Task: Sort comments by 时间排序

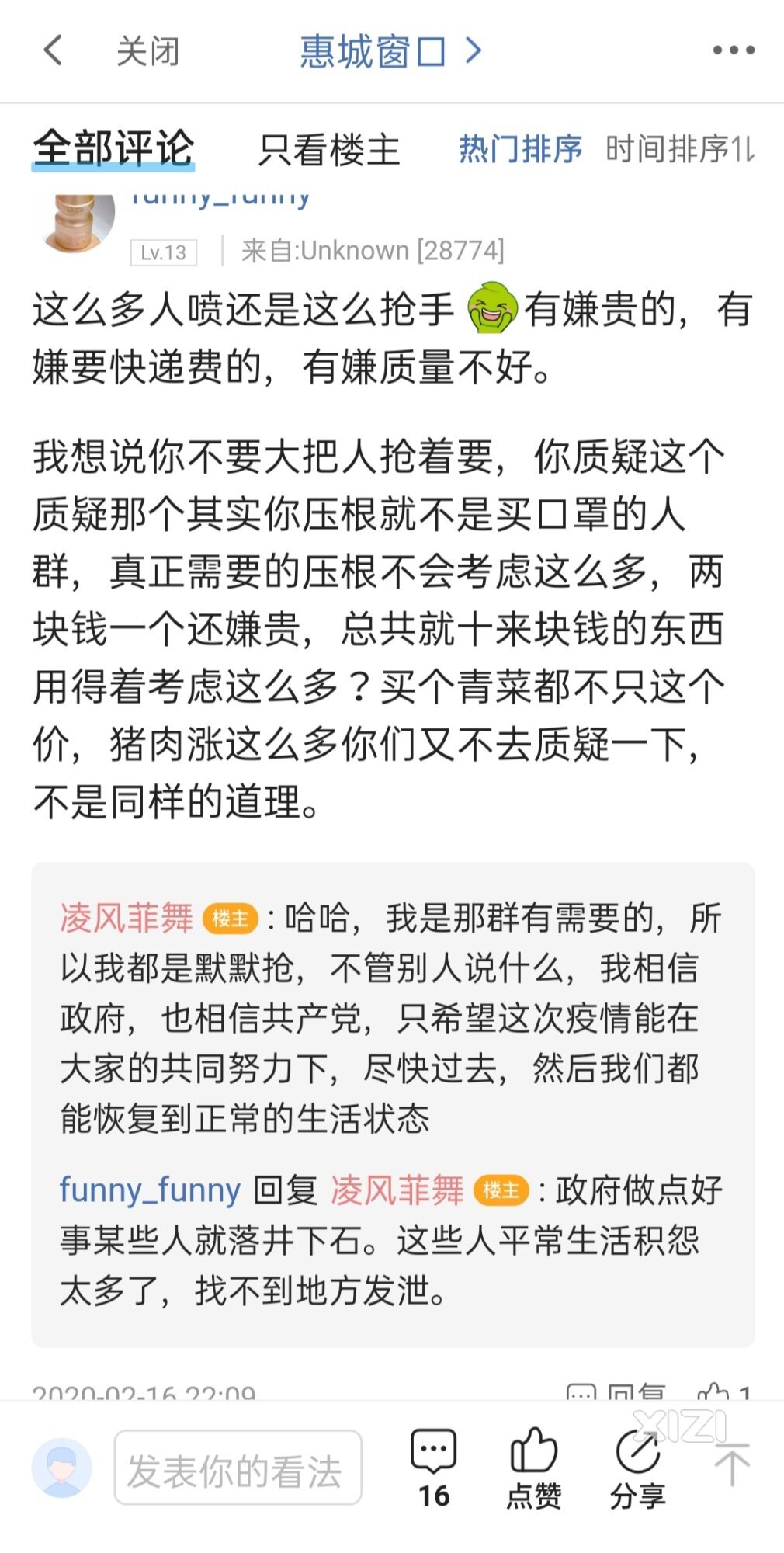Action: pyautogui.click(x=678, y=149)
